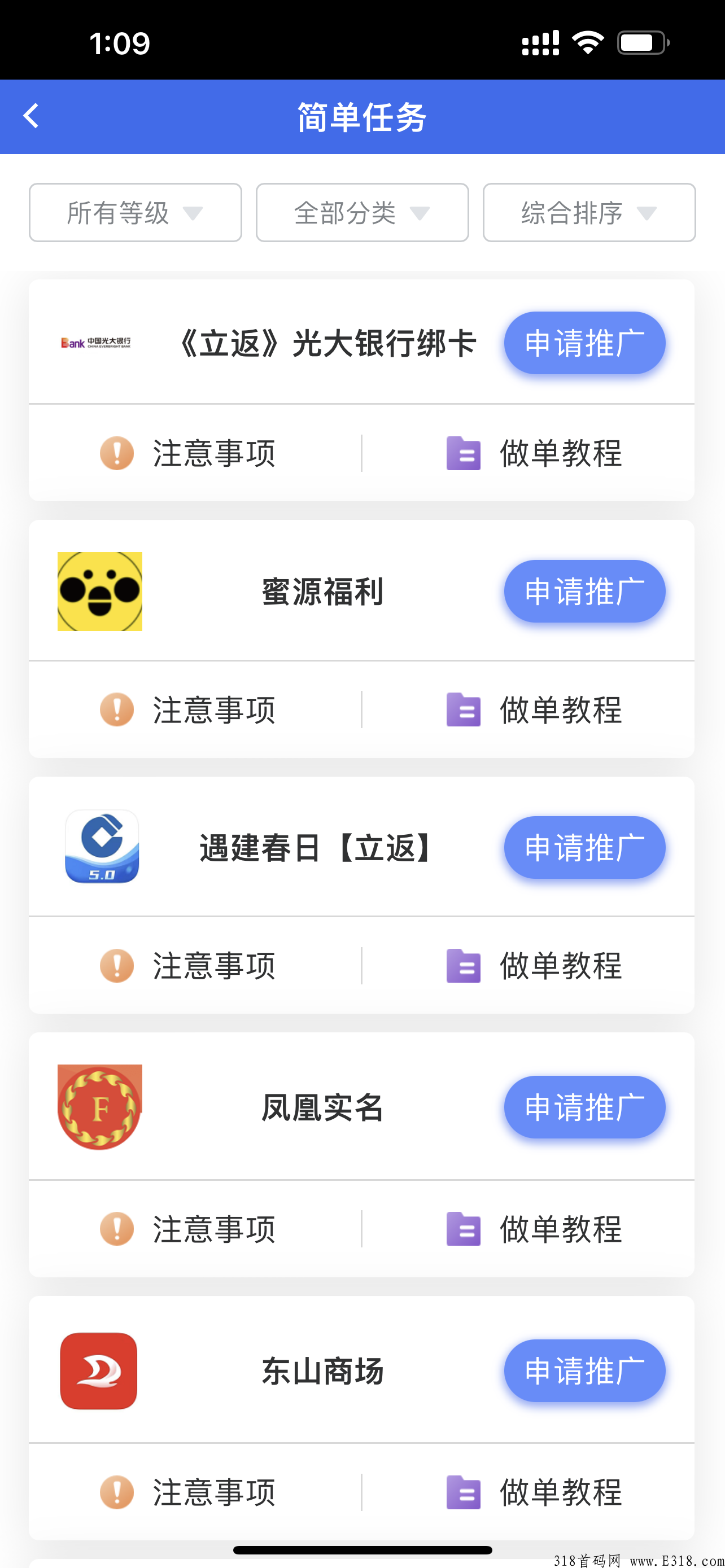The width and height of the screenshot is (725, 1568).
Task: Tap the back arrow in the header
Action: point(31,116)
